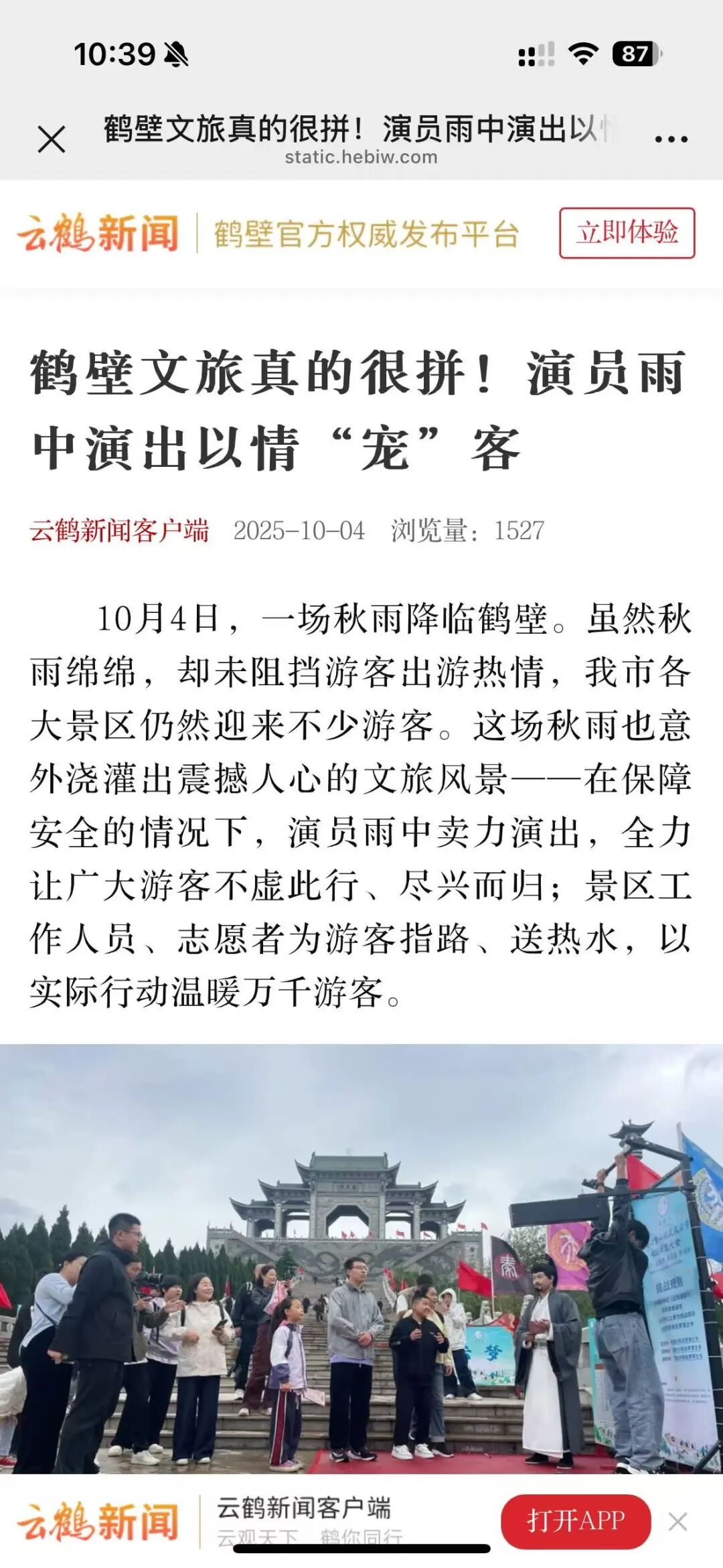Open the 云鹤新闻客户端 source link
The height and width of the screenshot is (1568, 723).
tap(119, 530)
